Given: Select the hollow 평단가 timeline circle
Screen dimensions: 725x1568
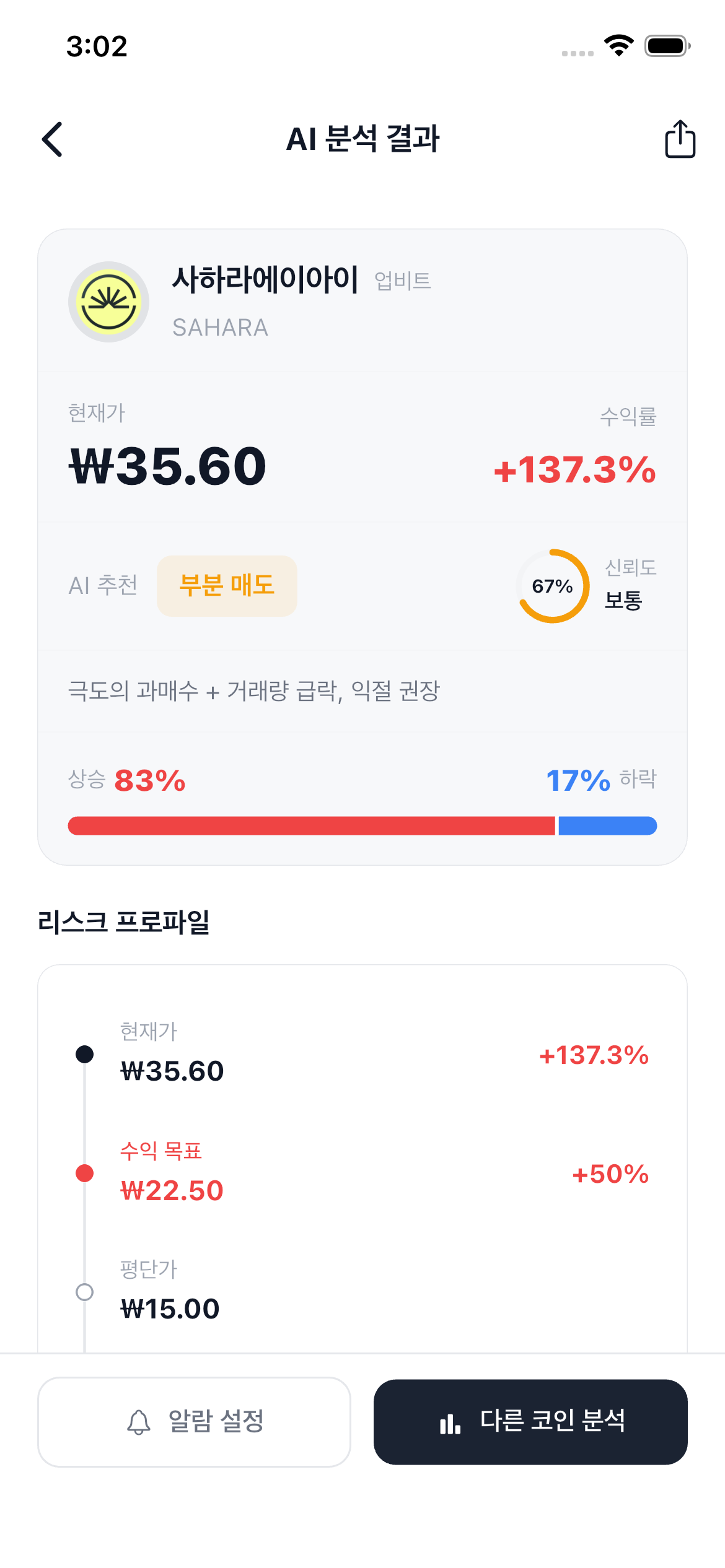Looking at the screenshot, I should coord(84,1292).
